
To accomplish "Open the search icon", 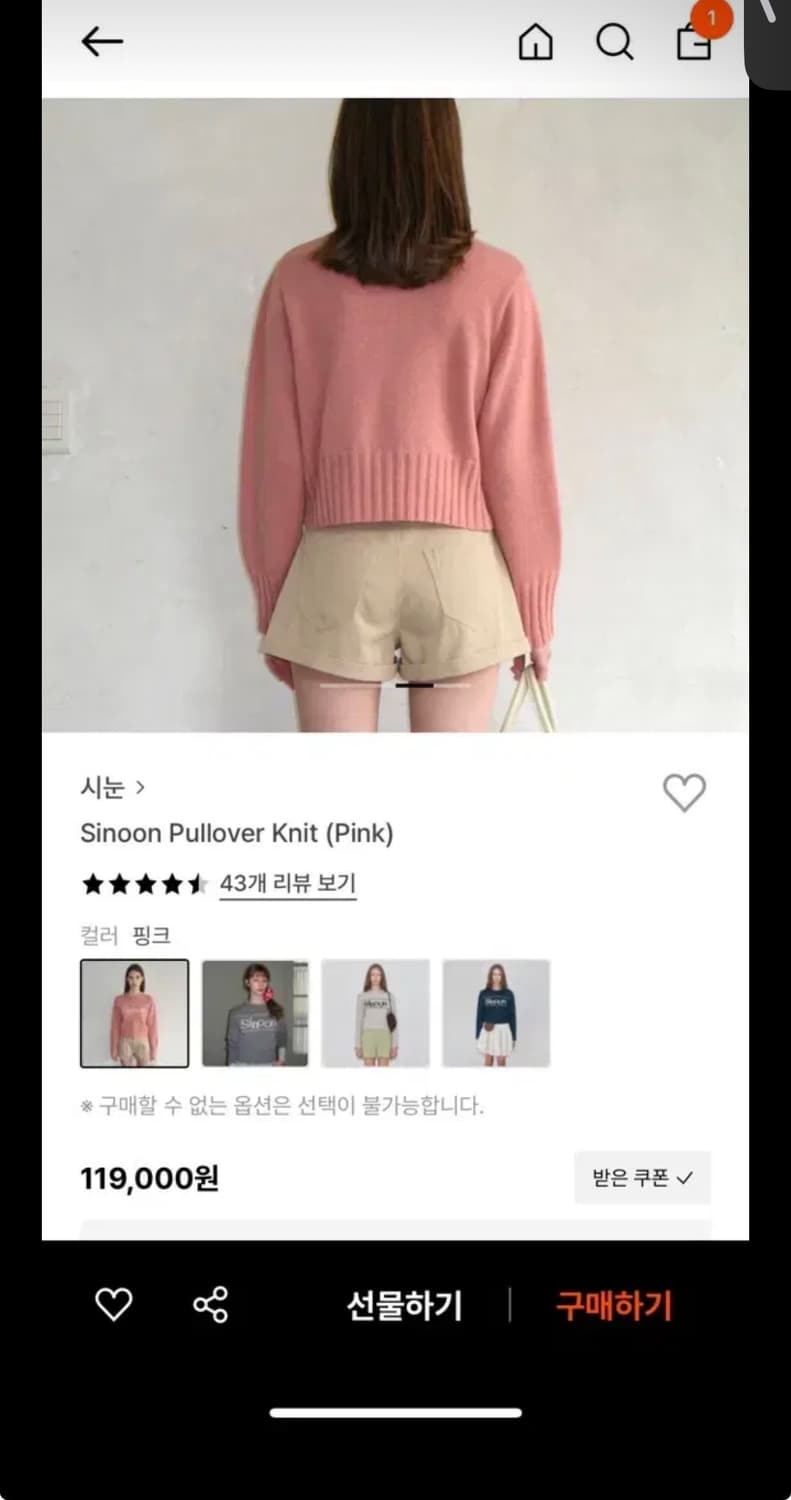I will click(x=615, y=44).
